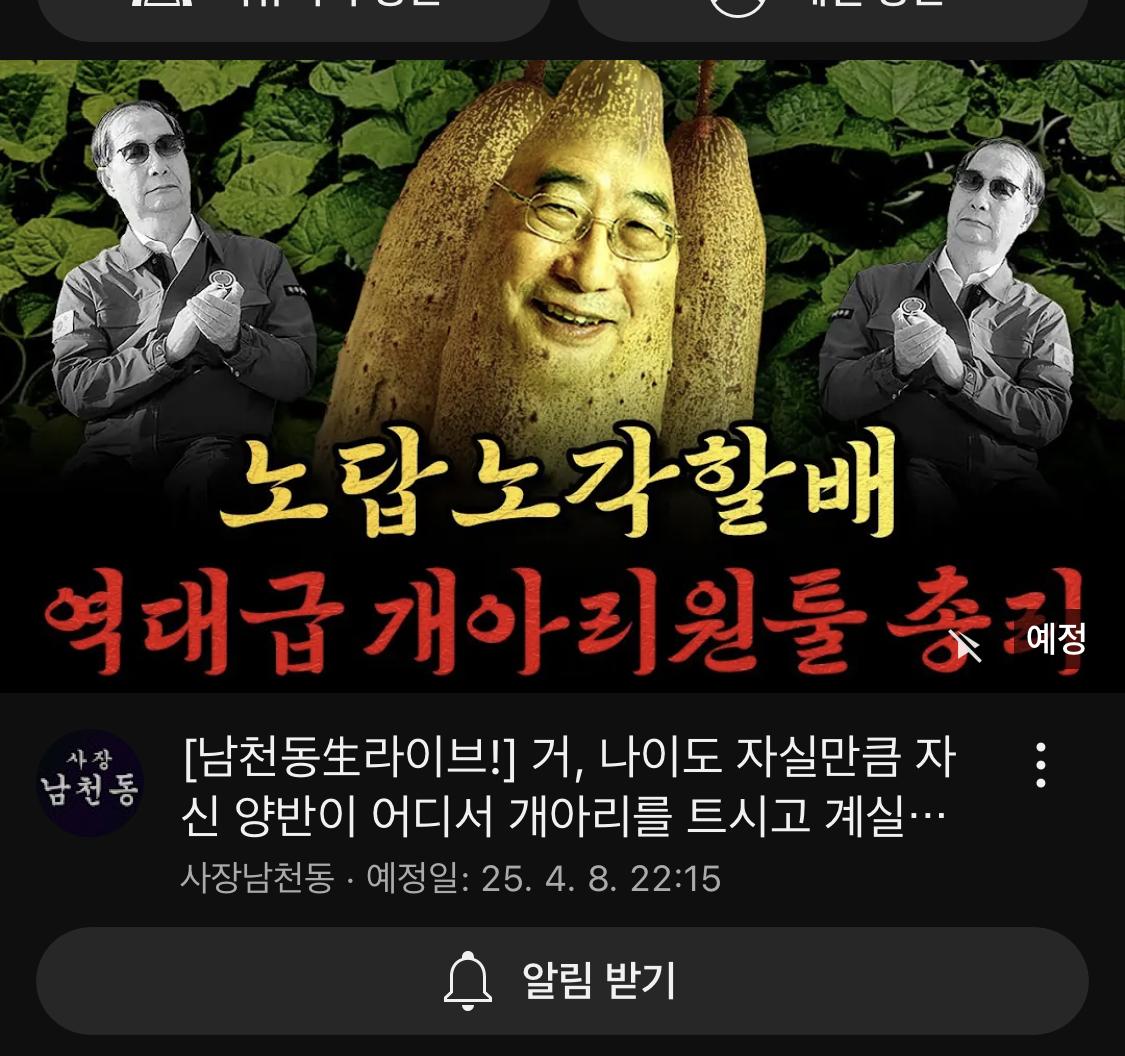Open the overflow menu for 남천동생라이브 video
Image resolution: width=1125 pixels, height=1056 pixels.
(1041, 765)
